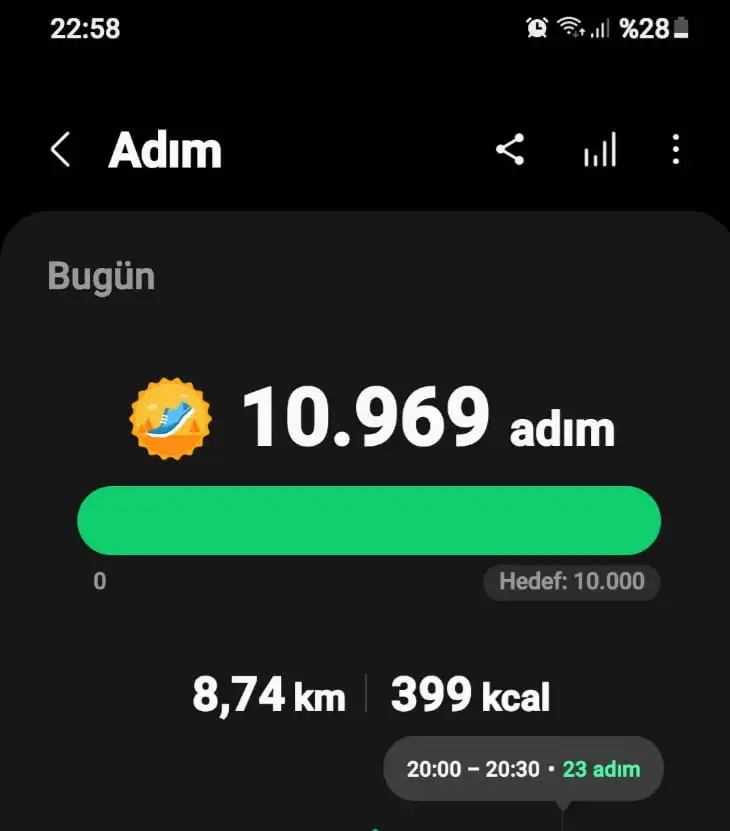Open the three-dot overflow menu
730x831 pixels.
(x=676, y=151)
